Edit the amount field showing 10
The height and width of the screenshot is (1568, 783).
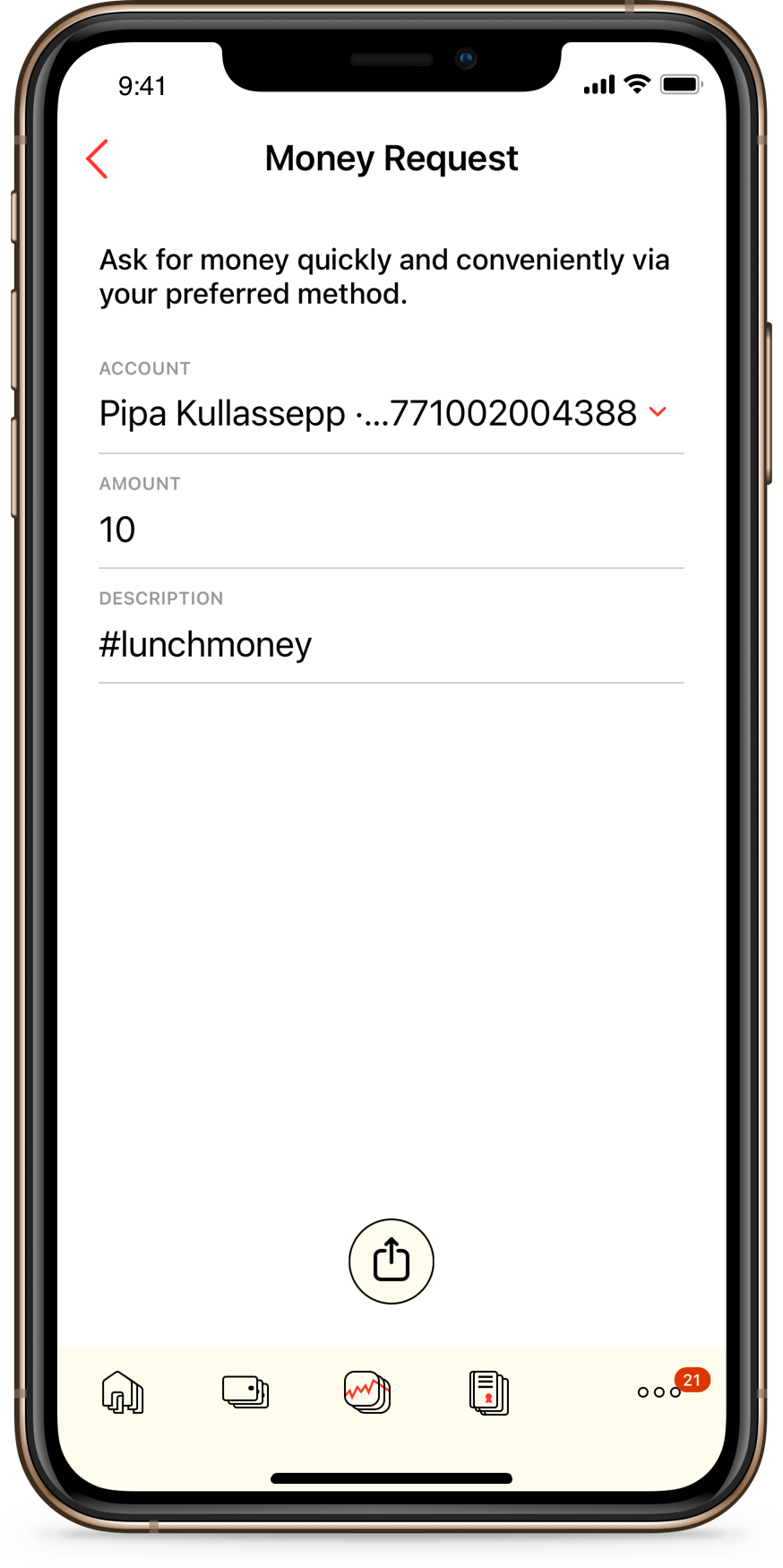click(390, 530)
